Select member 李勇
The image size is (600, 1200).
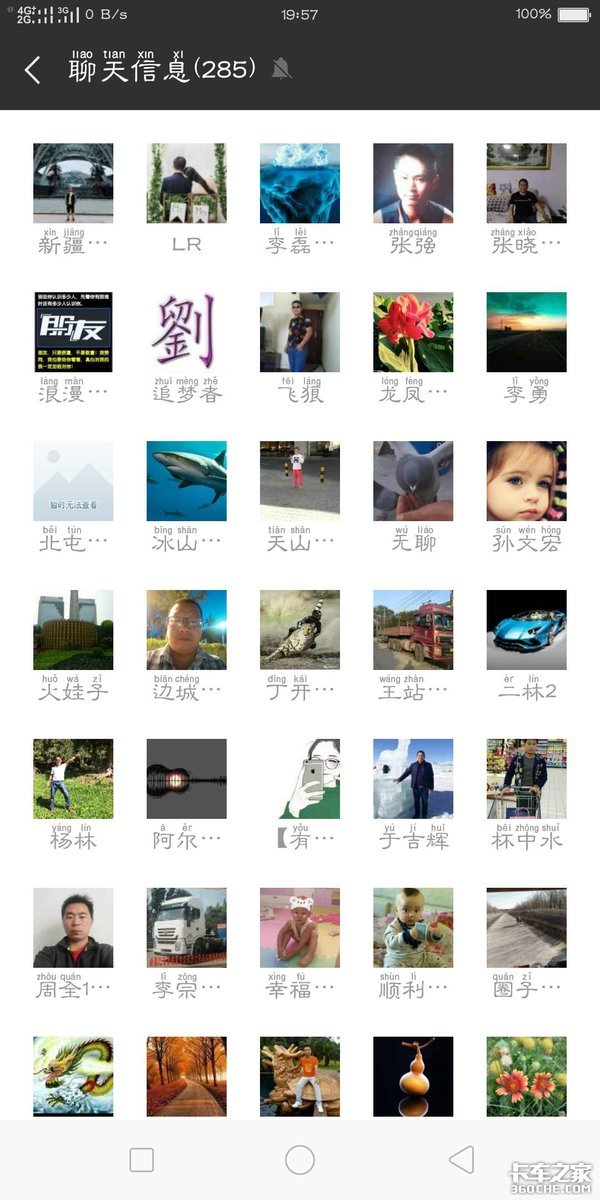526,333
